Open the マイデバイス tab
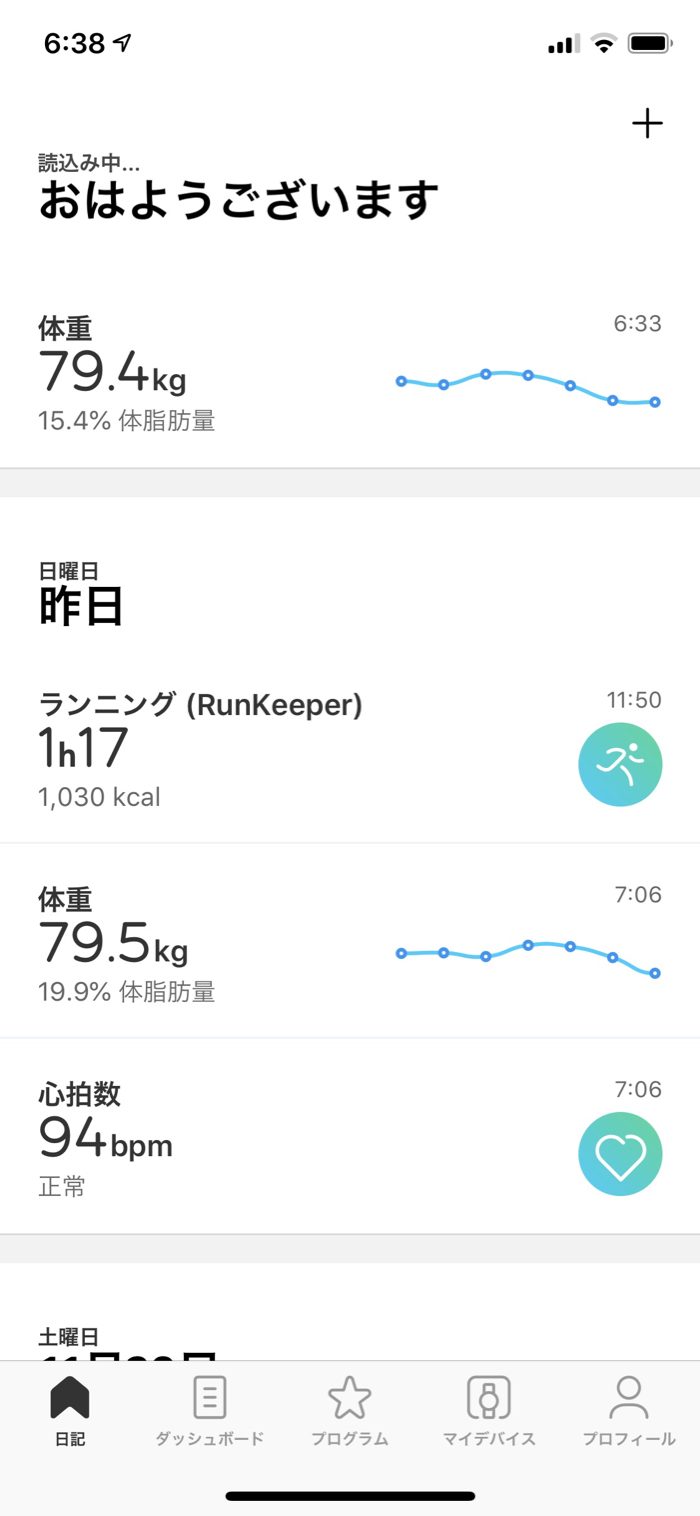This screenshot has height=1516, width=700. click(x=489, y=1411)
